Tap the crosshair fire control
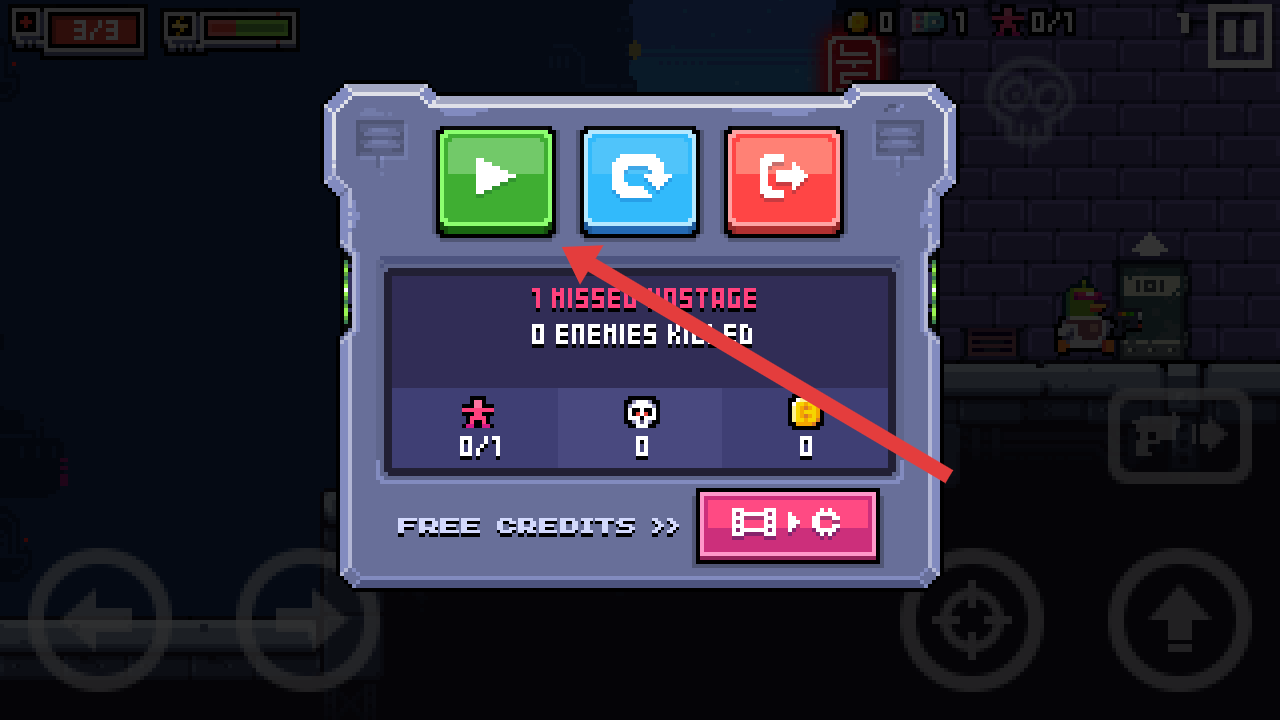The width and height of the screenshot is (1280, 720). 972,620
